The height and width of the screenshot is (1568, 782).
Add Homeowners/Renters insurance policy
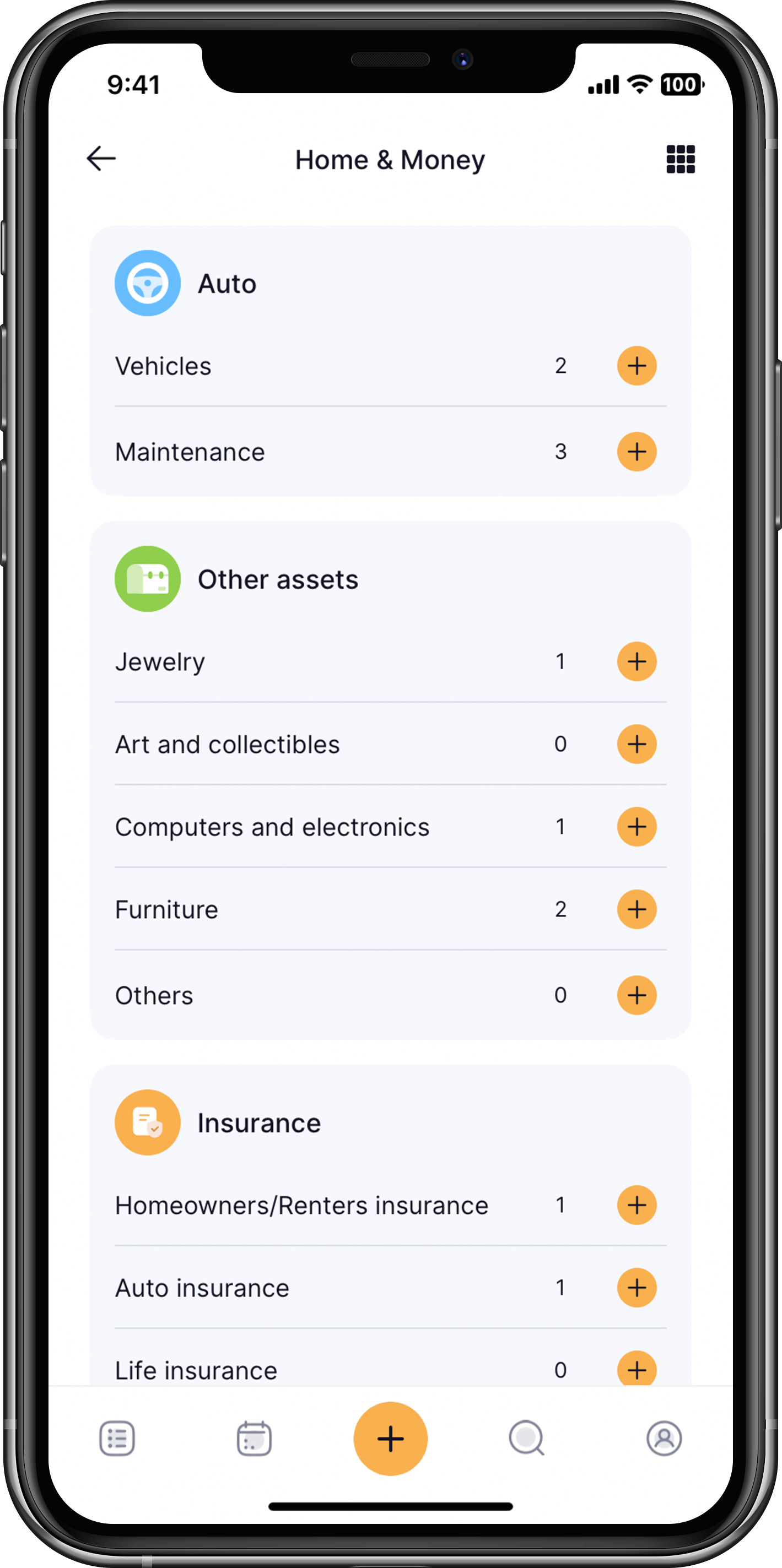coord(637,1205)
